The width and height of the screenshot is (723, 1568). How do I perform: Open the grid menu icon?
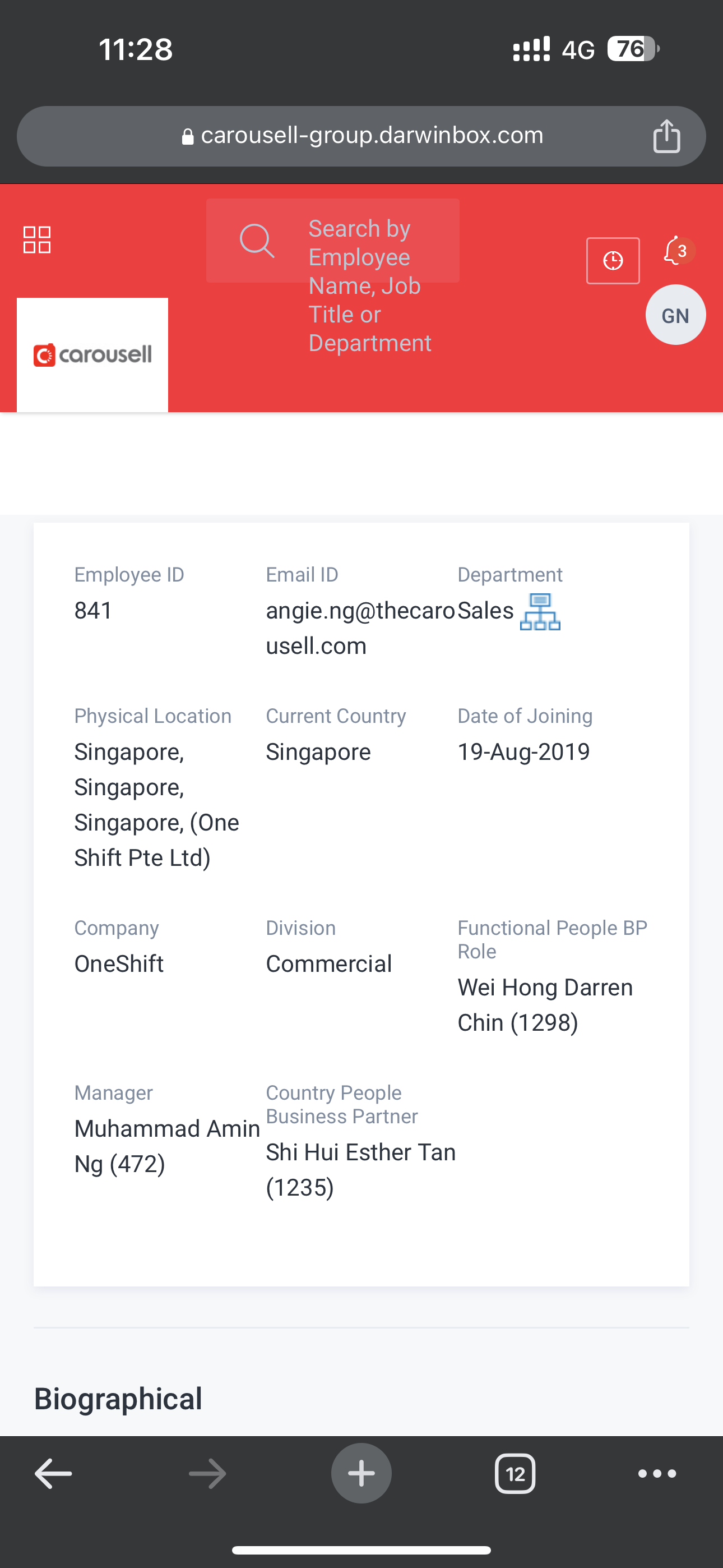36,240
